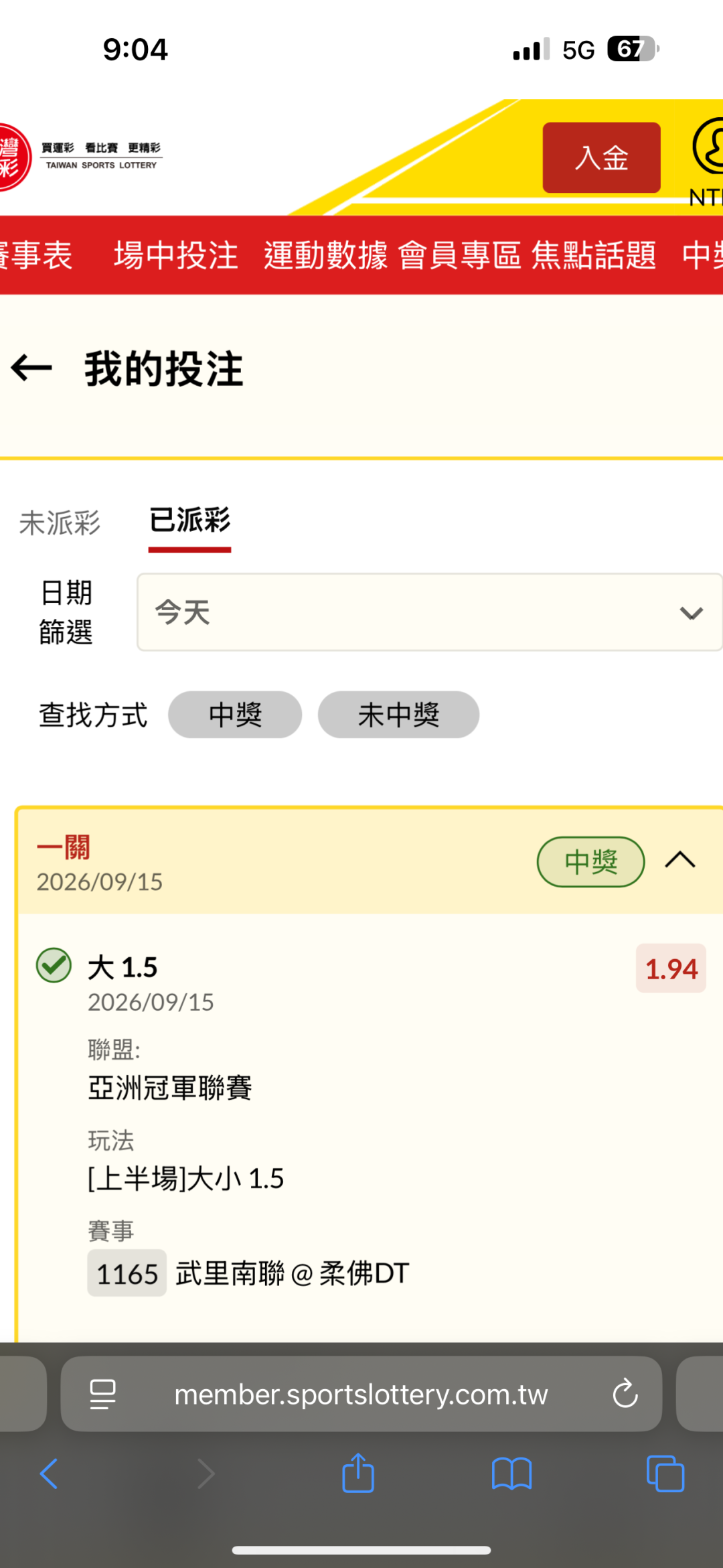Show all open Safari tabs
Image resolution: width=723 pixels, height=1568 pixels.
665,1474
